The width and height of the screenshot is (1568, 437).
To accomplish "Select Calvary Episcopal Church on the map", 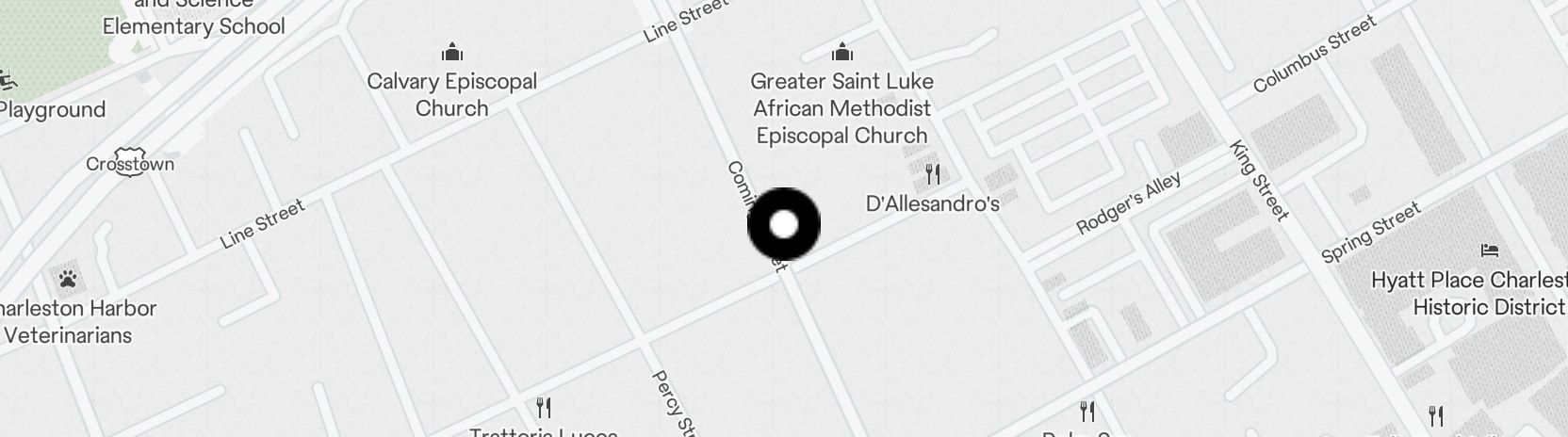I will pos(452,52).
